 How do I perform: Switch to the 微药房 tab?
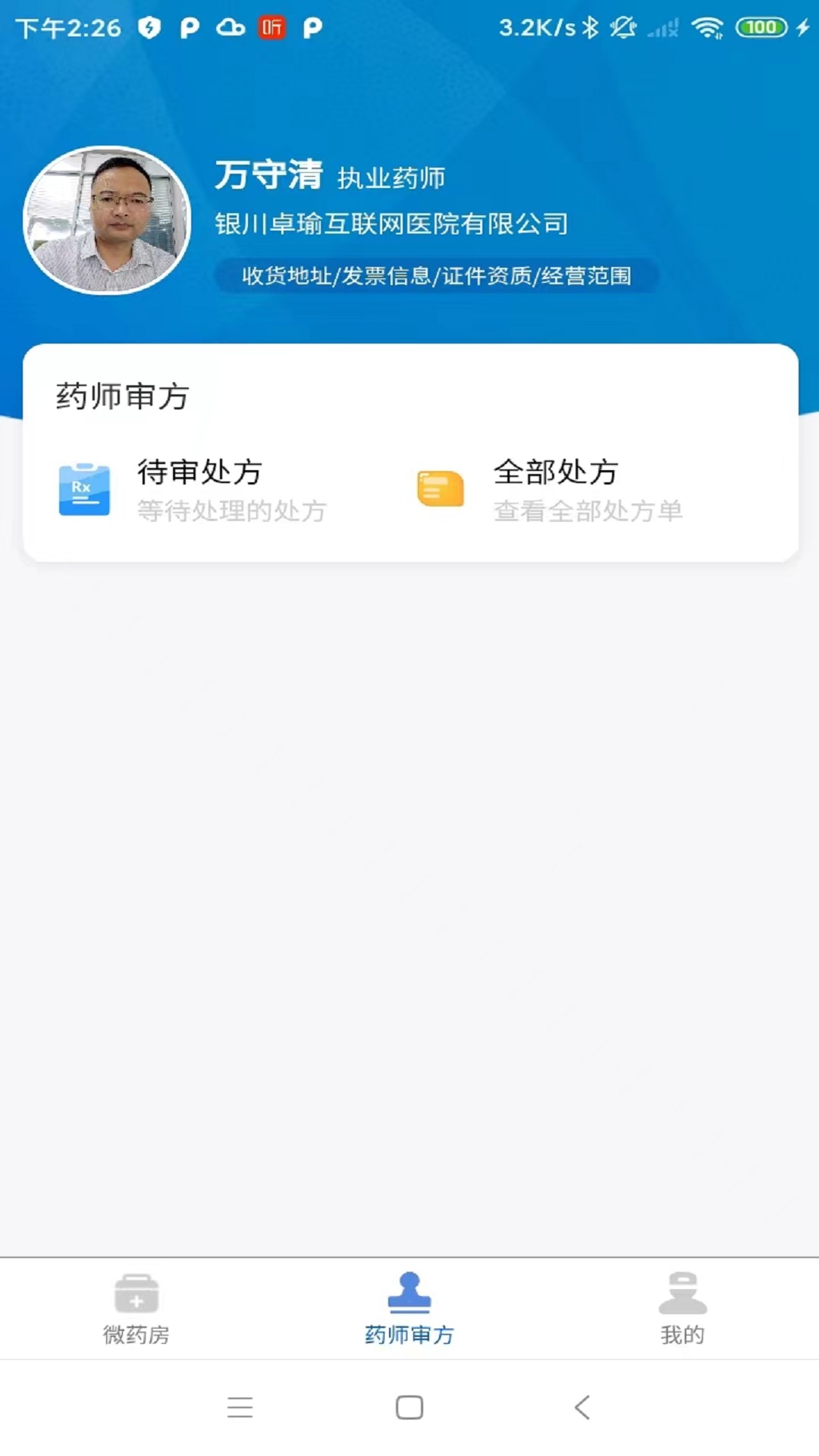tap(136, 1308)
